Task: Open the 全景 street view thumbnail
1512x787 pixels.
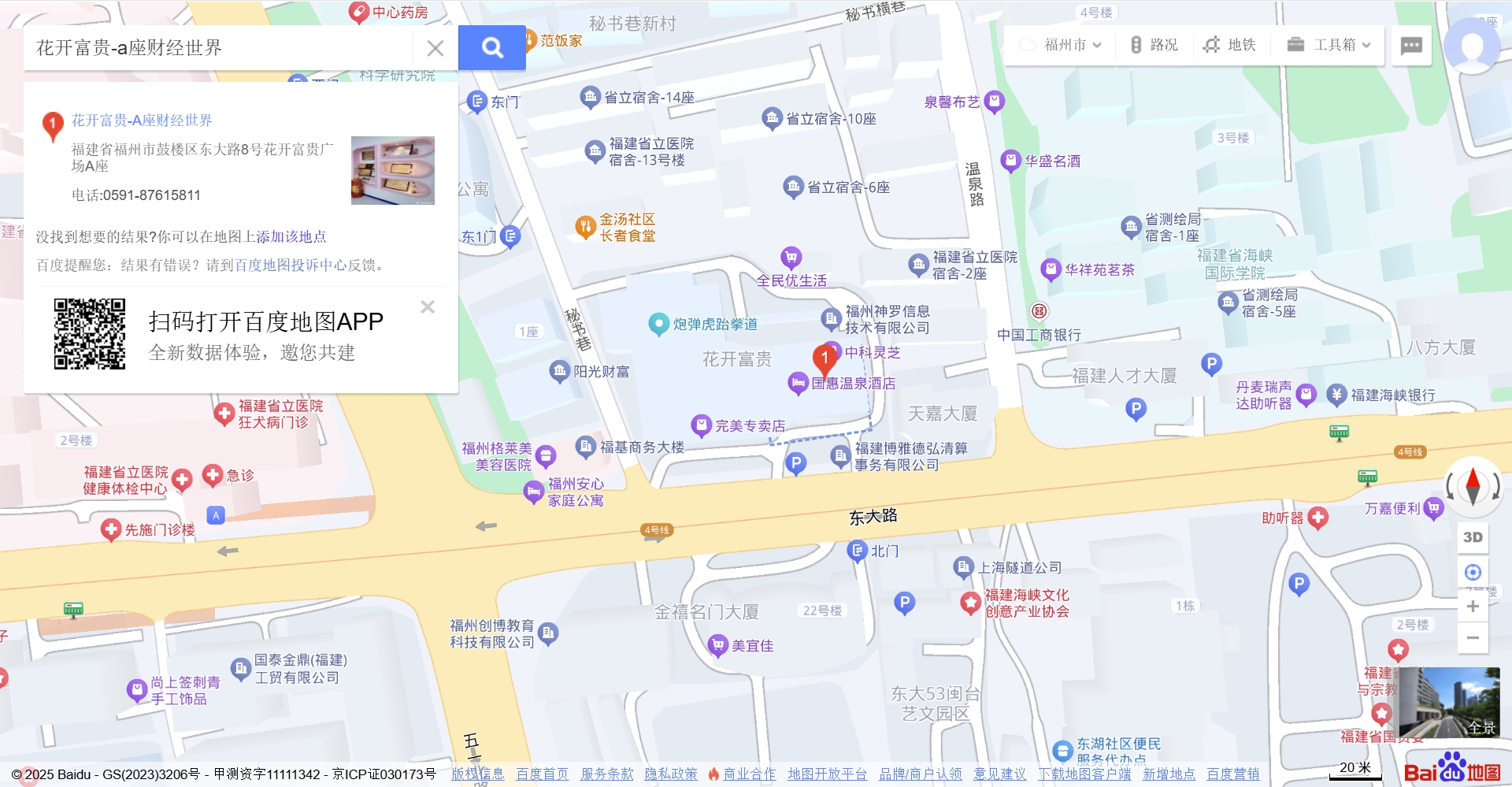Action: (1449, 703)
